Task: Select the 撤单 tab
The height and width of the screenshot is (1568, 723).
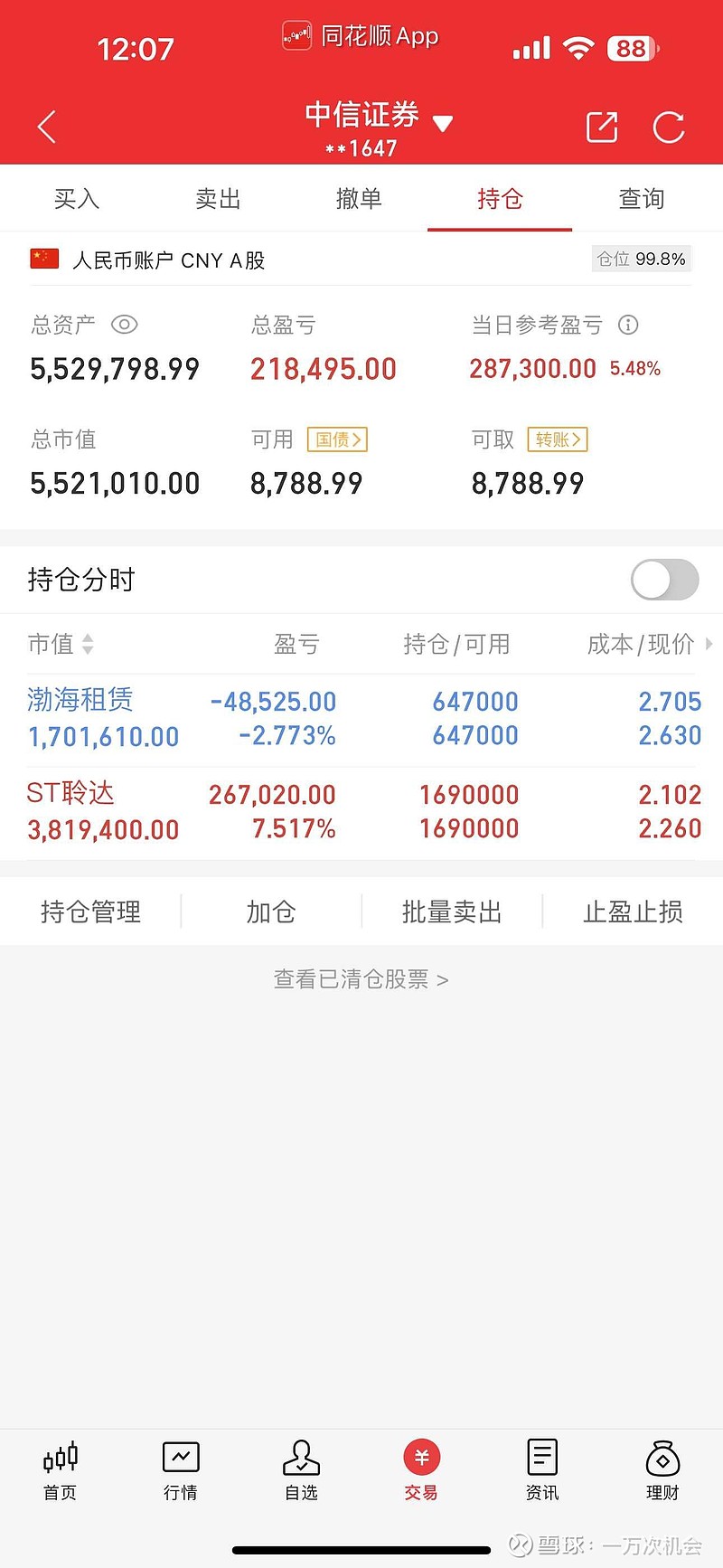Action: (x=359, y=198)
